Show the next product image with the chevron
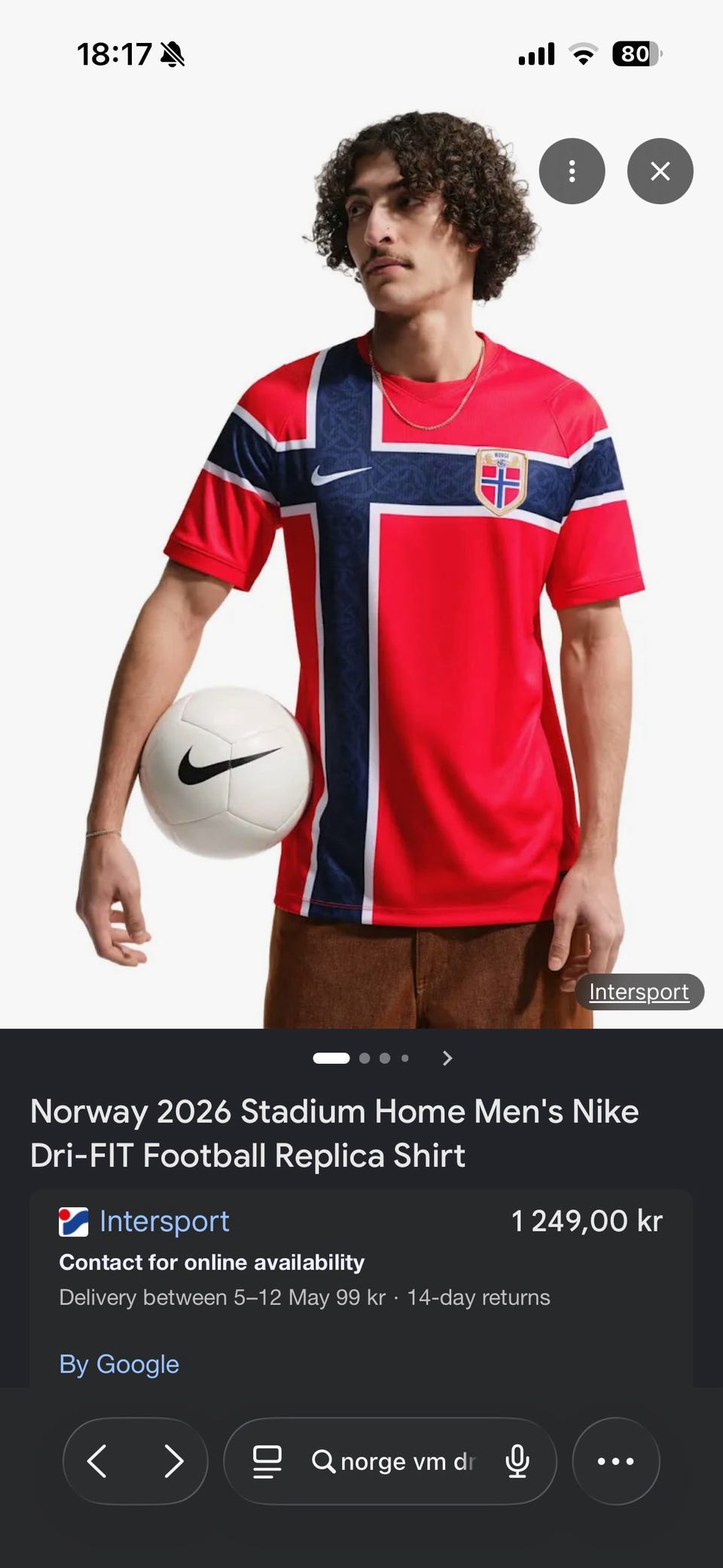This screenshot has width=723, height=1568. [x=447, y=1058]
